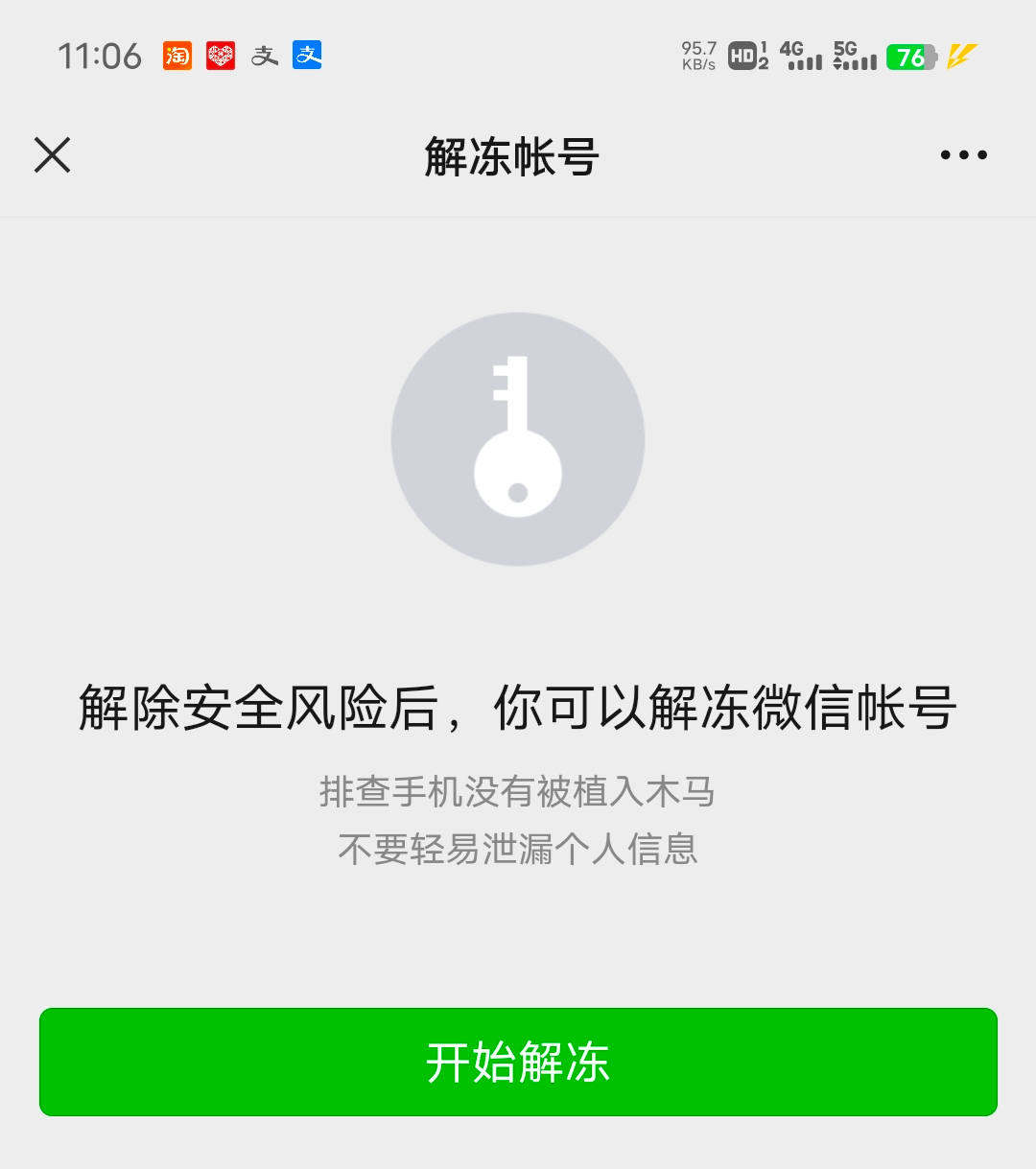This screenshot has height=1169, width=1036.
Task: Tap the HD voice calling indicator
Action: point(740,58)
